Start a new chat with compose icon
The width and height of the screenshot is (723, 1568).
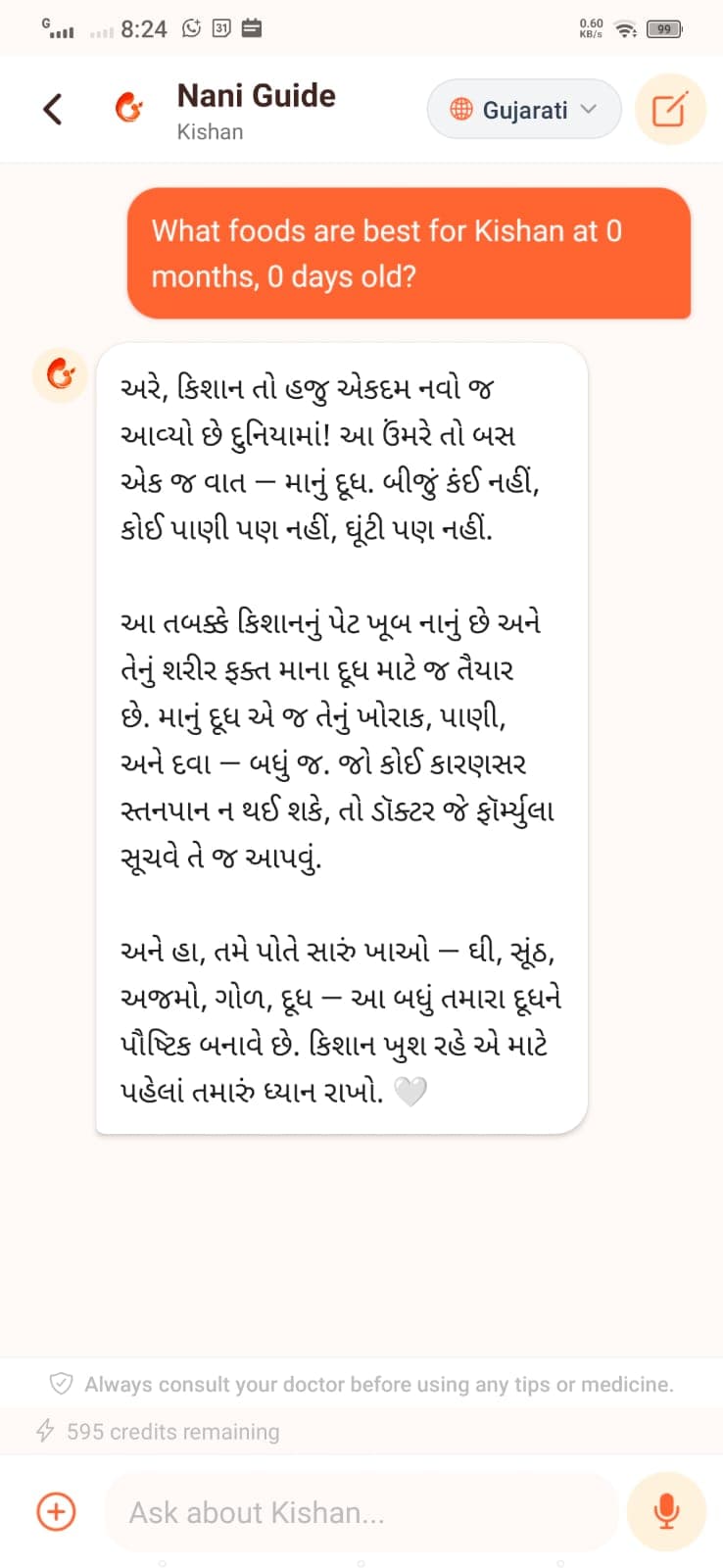670,109
